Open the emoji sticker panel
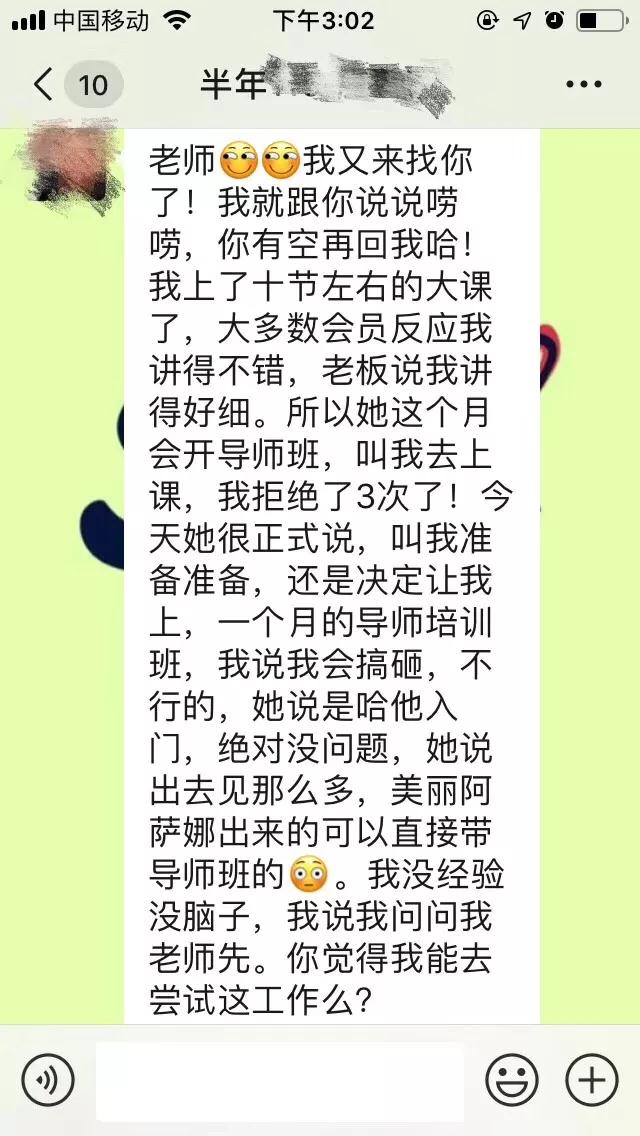The height and width of the screenshot is (1136, 640). (x=512, y=1080)
